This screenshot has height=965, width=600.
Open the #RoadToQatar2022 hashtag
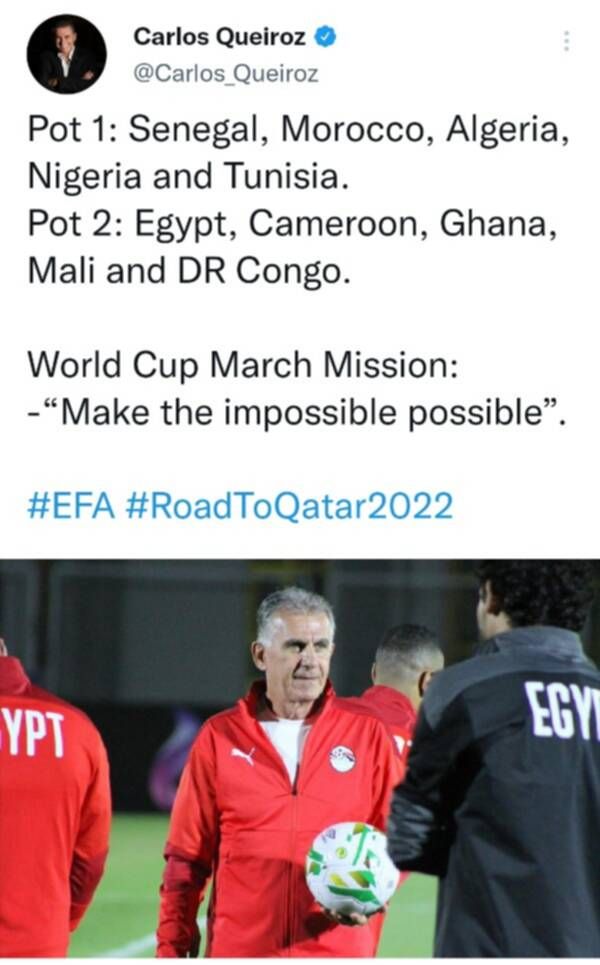[290, 505]
